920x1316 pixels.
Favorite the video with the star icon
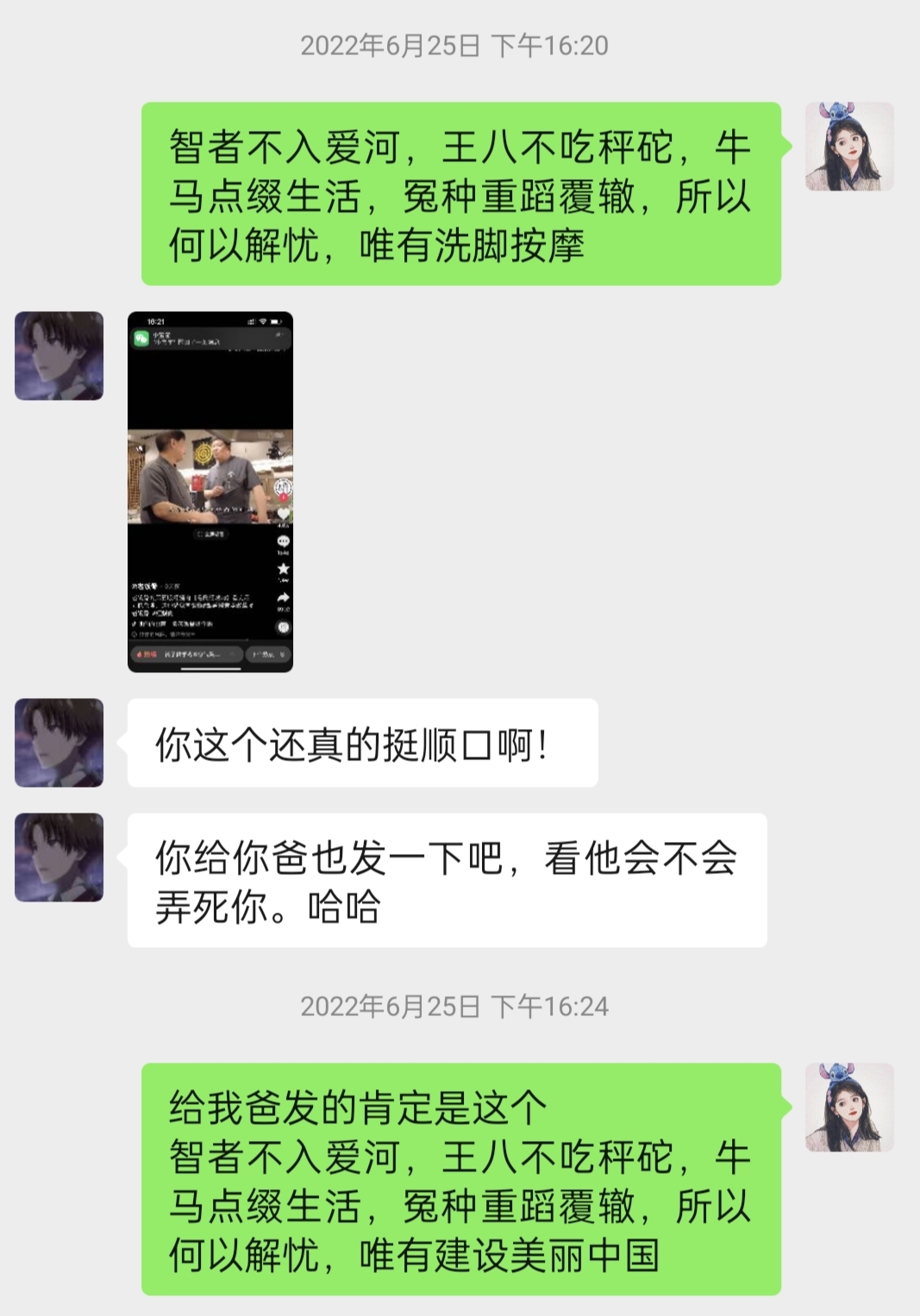(x=283, y=569)
